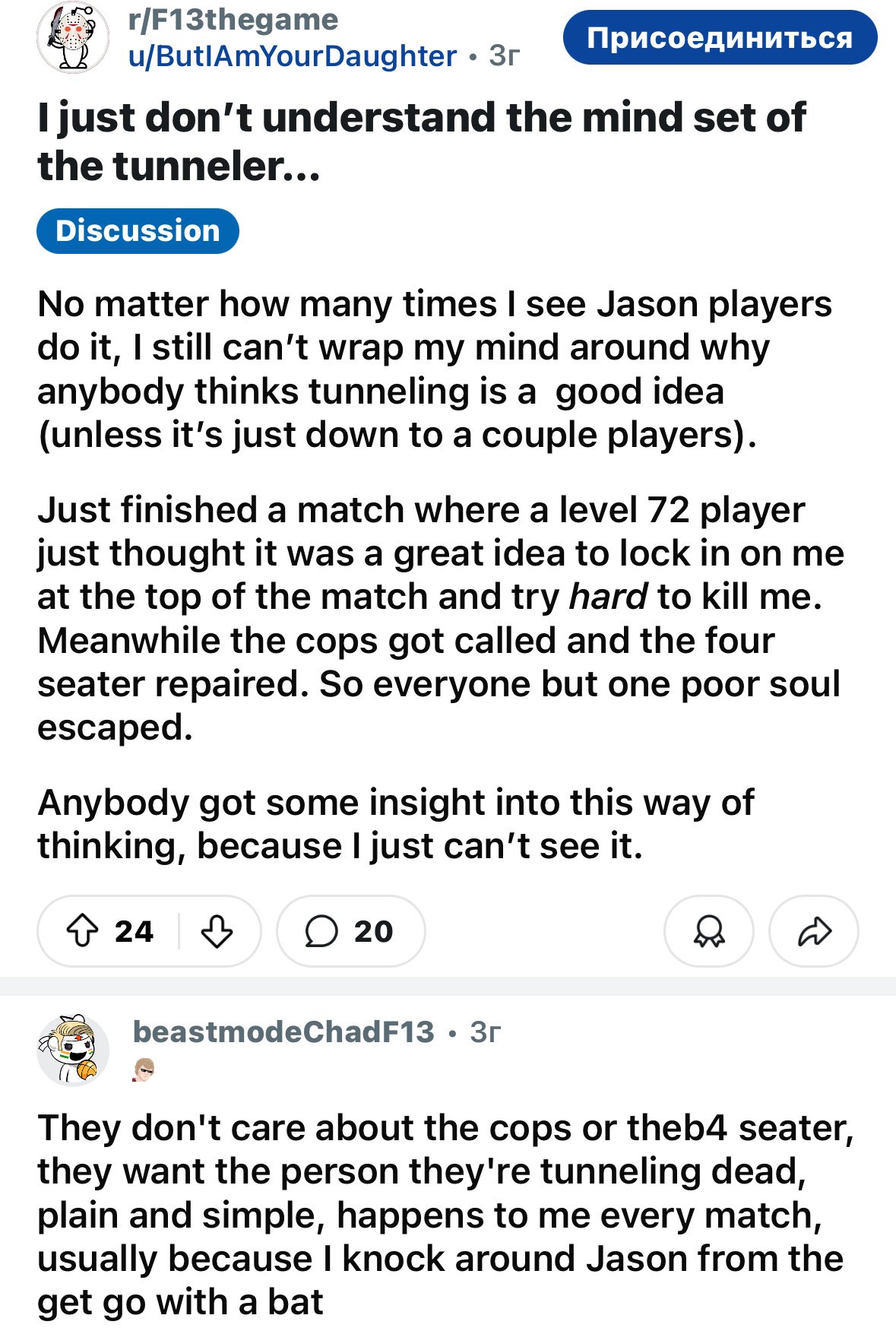
Task: Downvote this post
Action: tap(217, 930)
